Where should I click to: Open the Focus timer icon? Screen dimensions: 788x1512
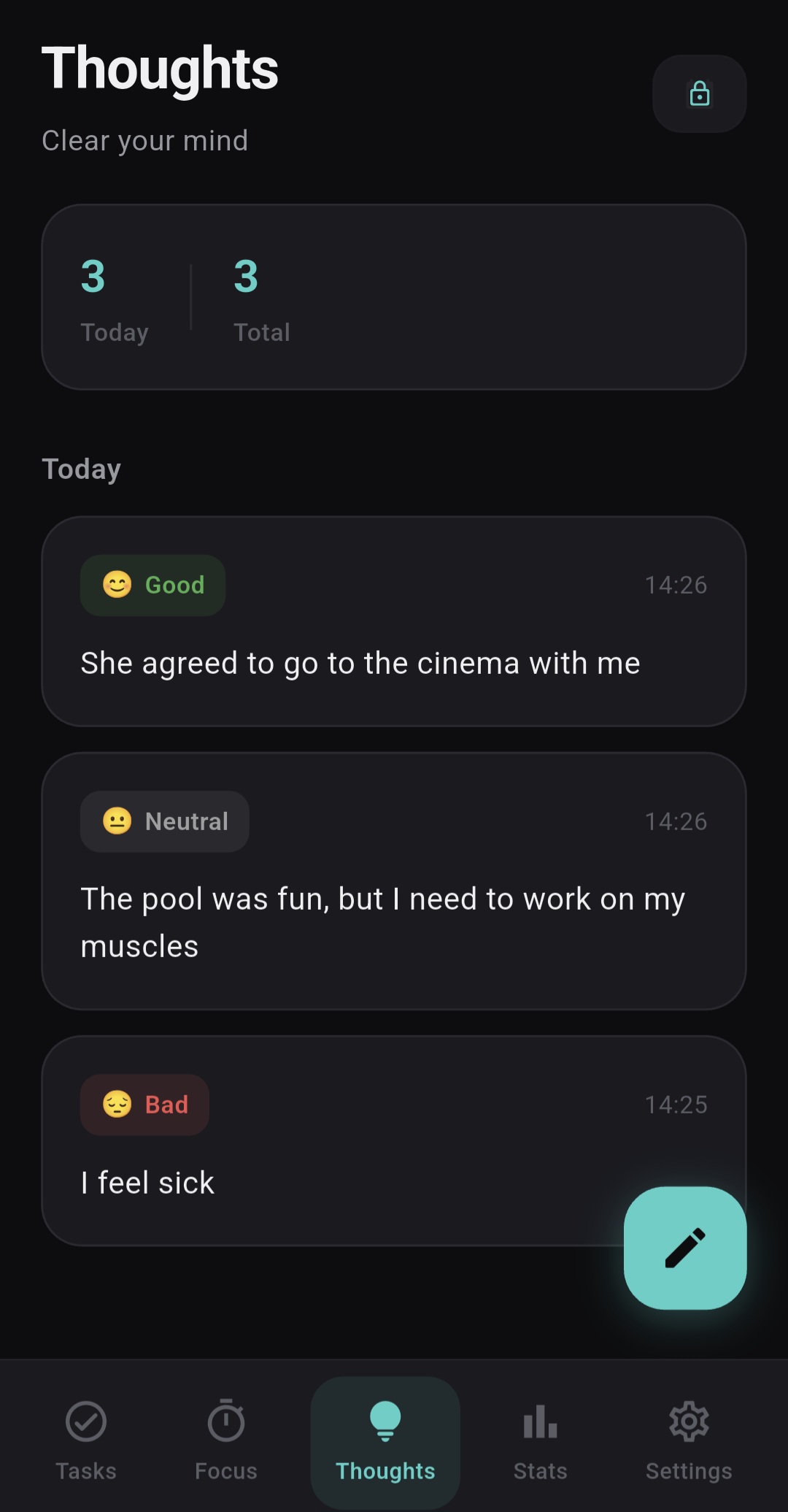point(225,1421)
